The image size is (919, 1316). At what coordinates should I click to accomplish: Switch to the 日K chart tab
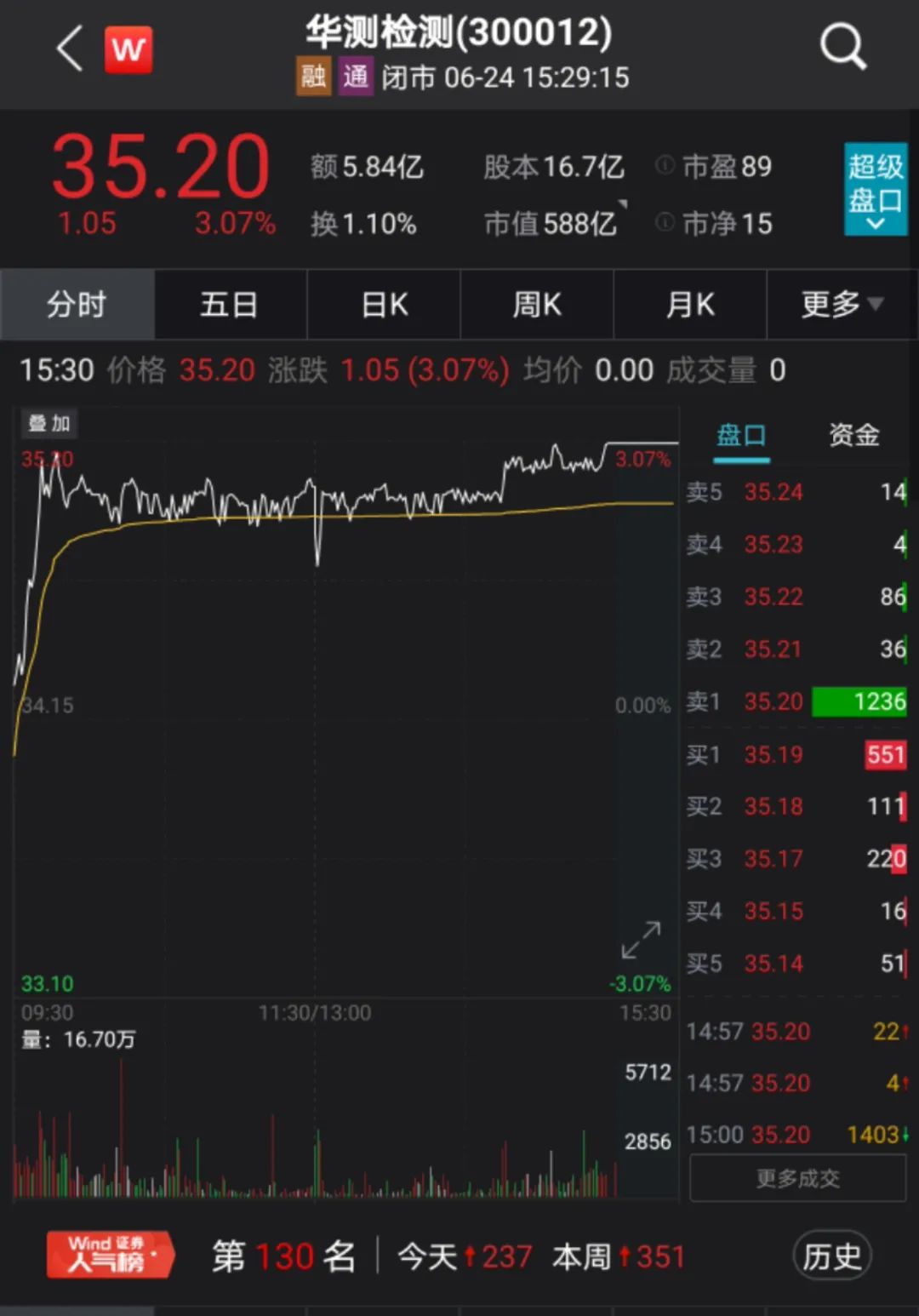coord(384,305)
